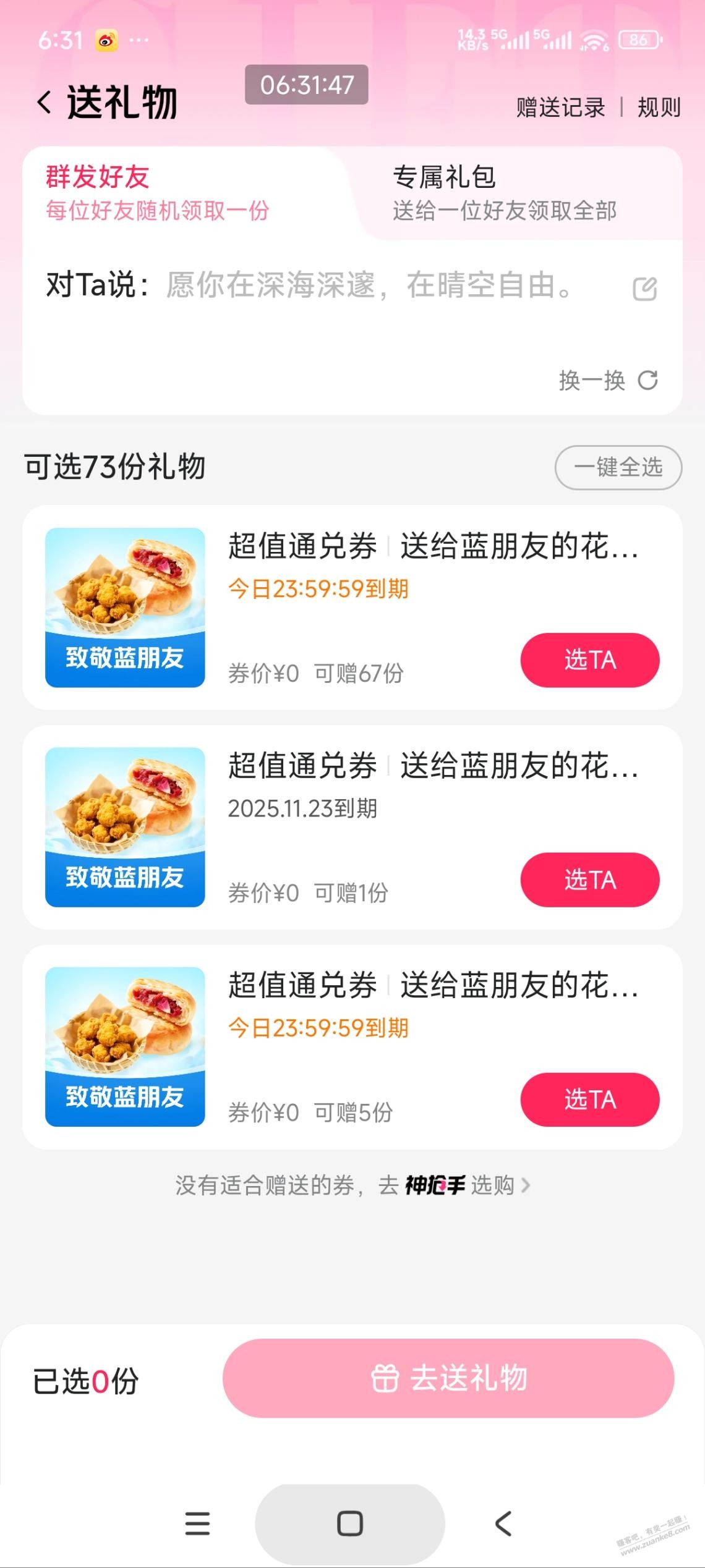This screenshot has height=1568, width=705.
Task: Open the system recent apps menu
Action: click(x=197, y=1524)
